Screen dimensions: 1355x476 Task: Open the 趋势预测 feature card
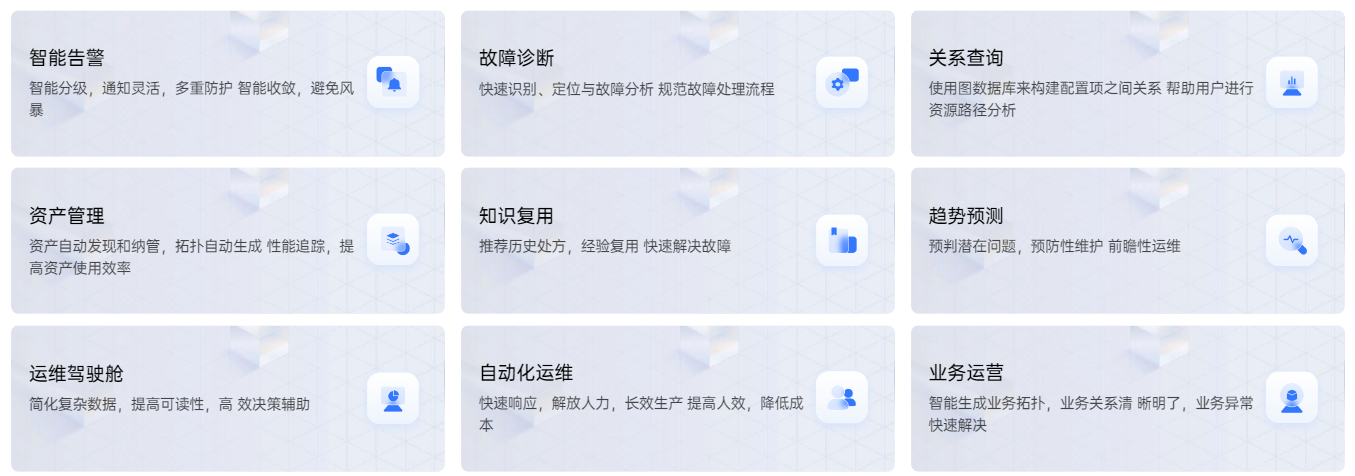(x=1127, y=241)
